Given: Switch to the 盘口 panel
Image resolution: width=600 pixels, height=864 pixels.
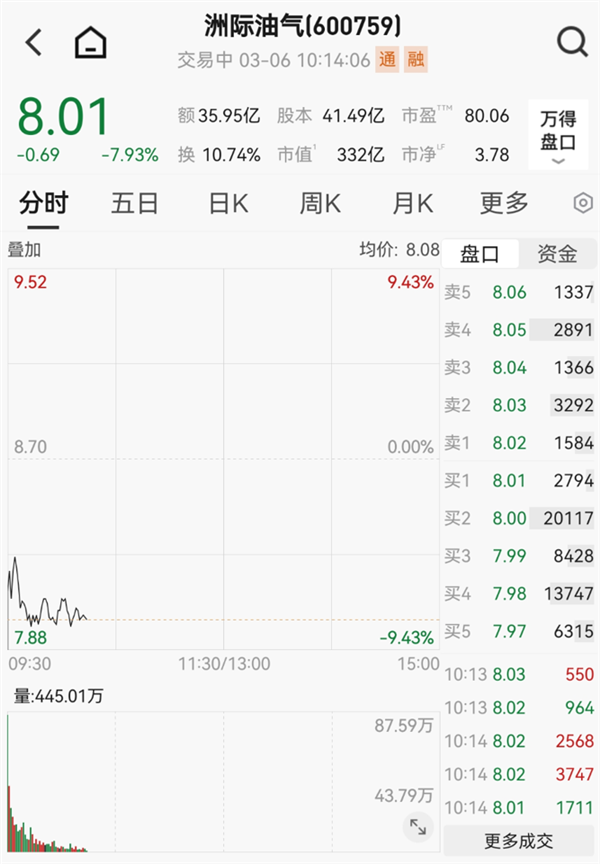Looking at the screenshot, I should pos(479,254).
